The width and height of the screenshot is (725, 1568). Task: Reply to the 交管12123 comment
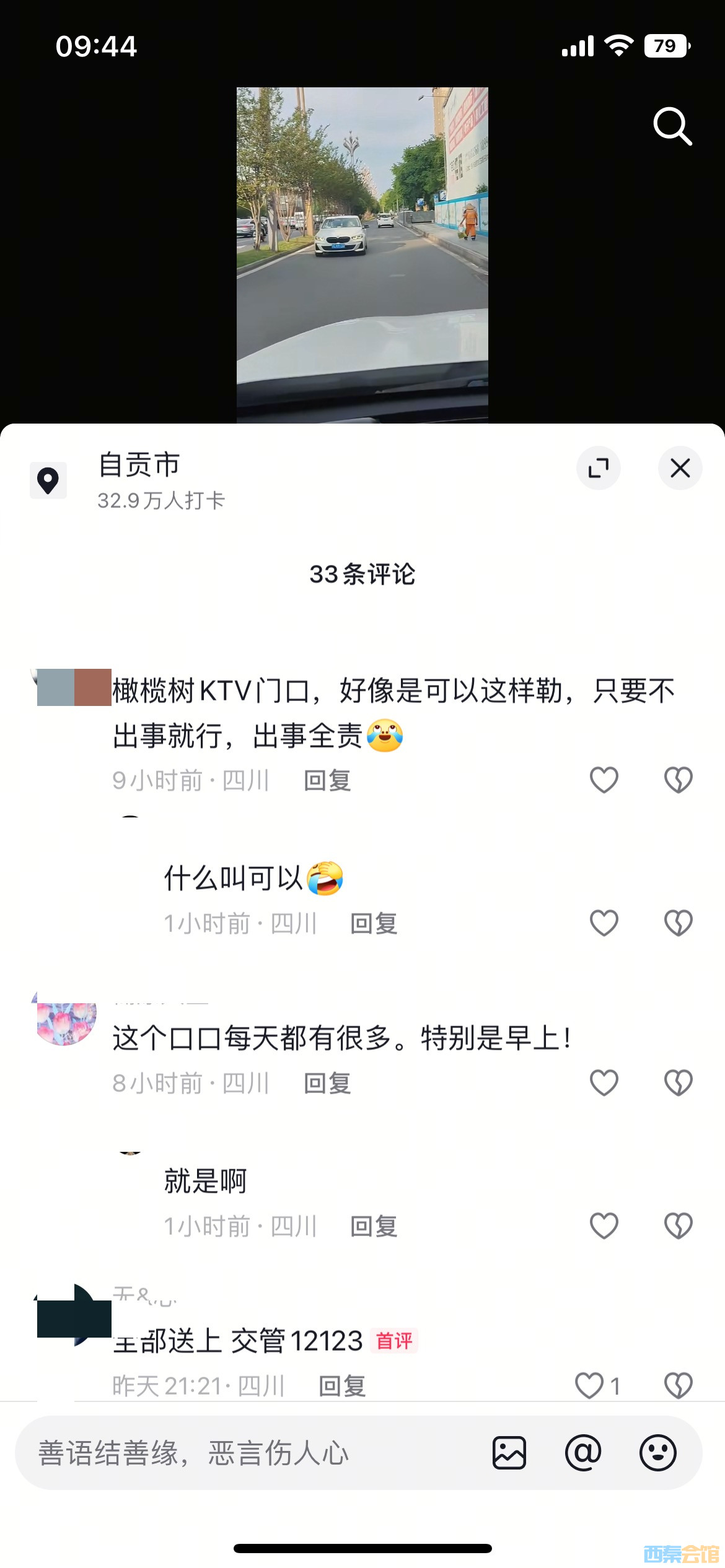tap(342, 1386)
